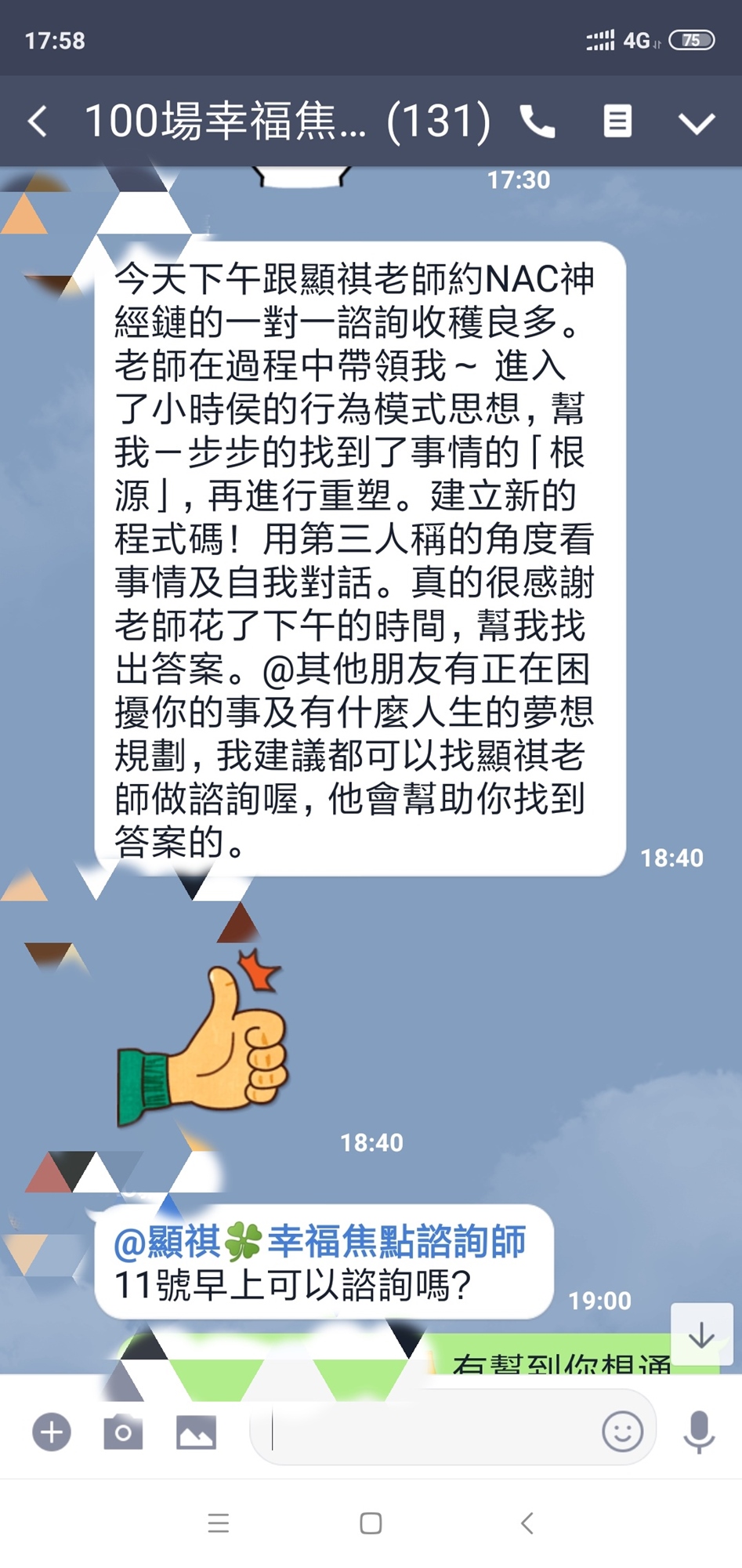Open the emoji sticker picker
This screenshot has width=742, height=1568.
pyautogui.click(x=622, y=1432)
